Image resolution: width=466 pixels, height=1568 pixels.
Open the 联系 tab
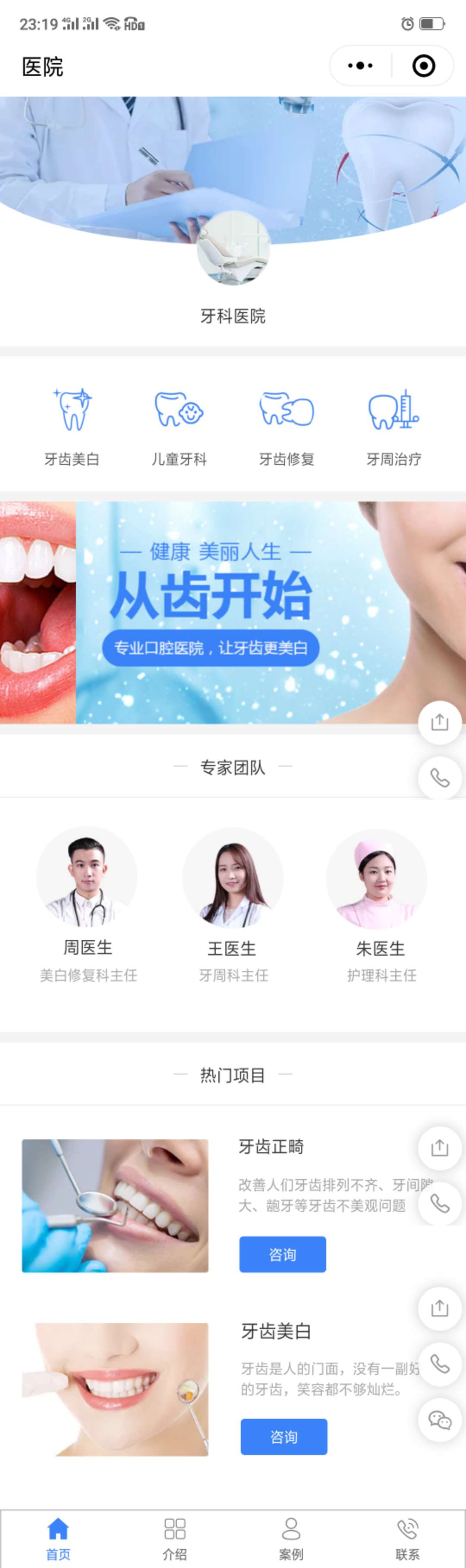tap(407, 1538)
